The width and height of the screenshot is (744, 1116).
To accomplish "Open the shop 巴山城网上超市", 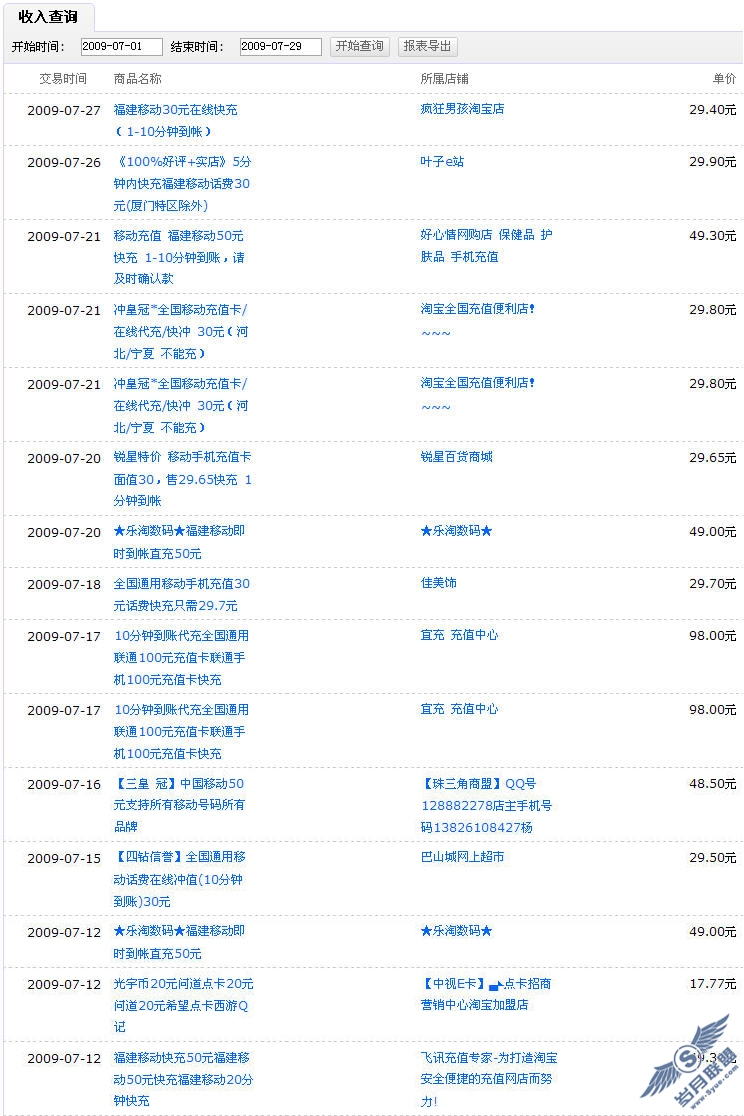I will [x=462, y=857].
